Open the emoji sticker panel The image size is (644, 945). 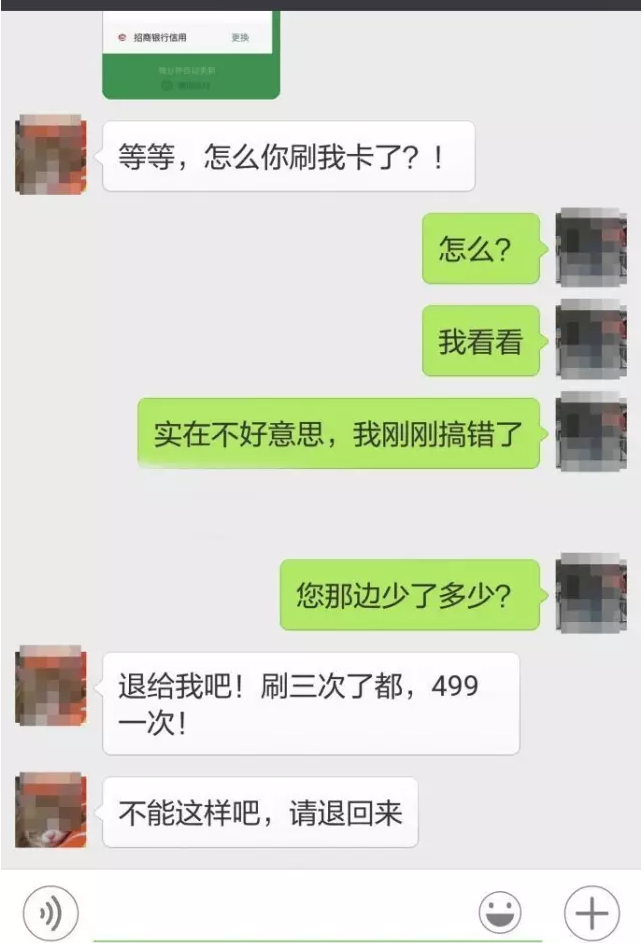click(500, 912)
